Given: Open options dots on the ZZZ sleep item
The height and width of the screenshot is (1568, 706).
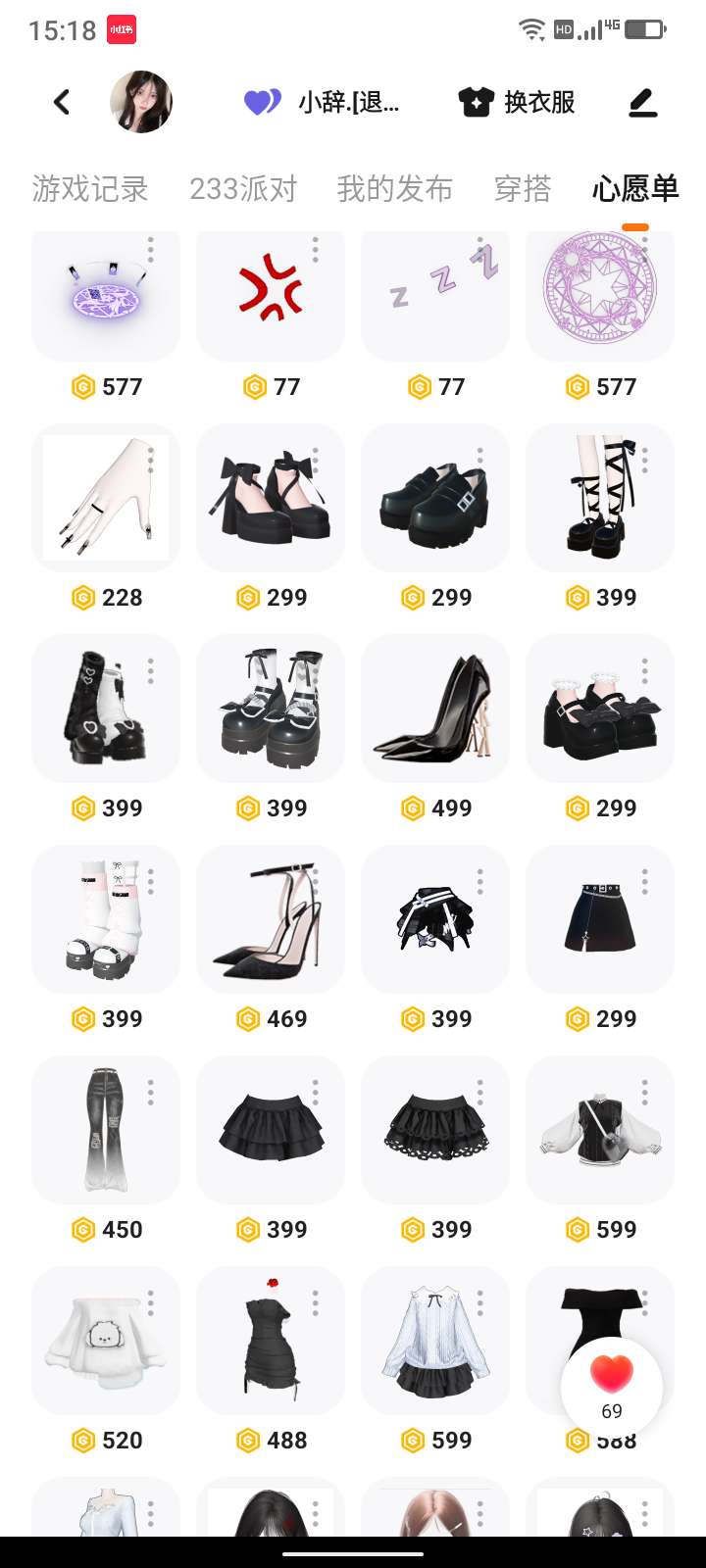Looking at the screenshot, I should 480,250.
